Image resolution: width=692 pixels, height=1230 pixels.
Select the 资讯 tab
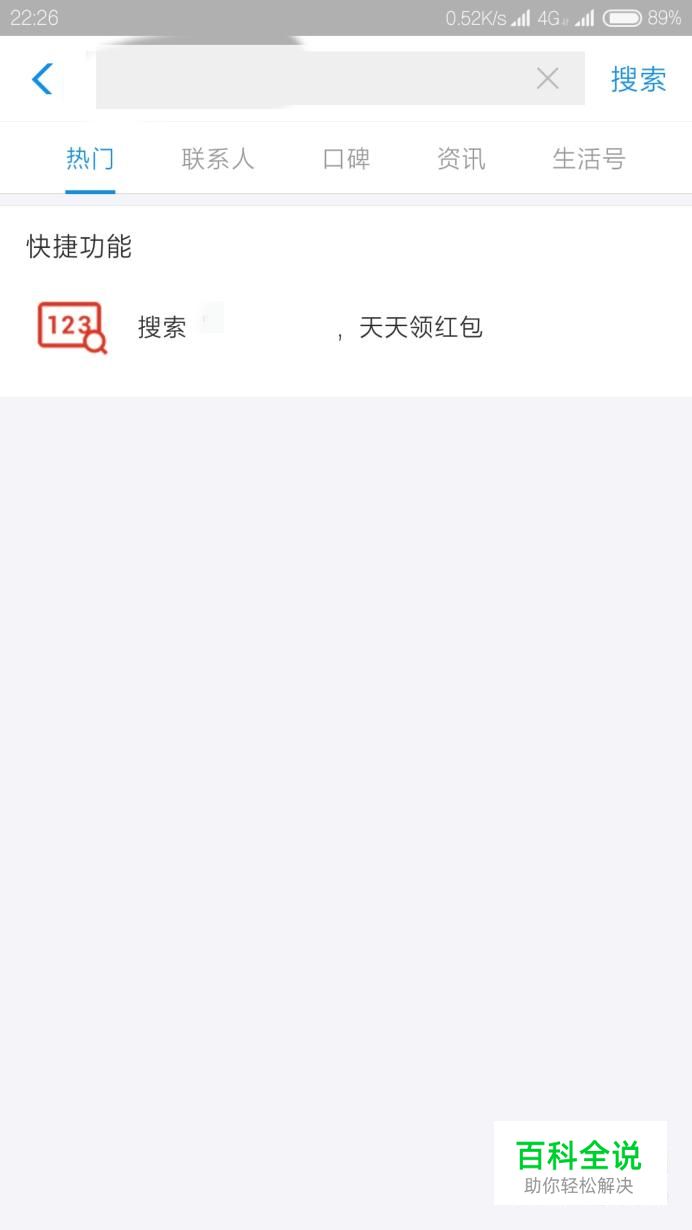[461, 158]
